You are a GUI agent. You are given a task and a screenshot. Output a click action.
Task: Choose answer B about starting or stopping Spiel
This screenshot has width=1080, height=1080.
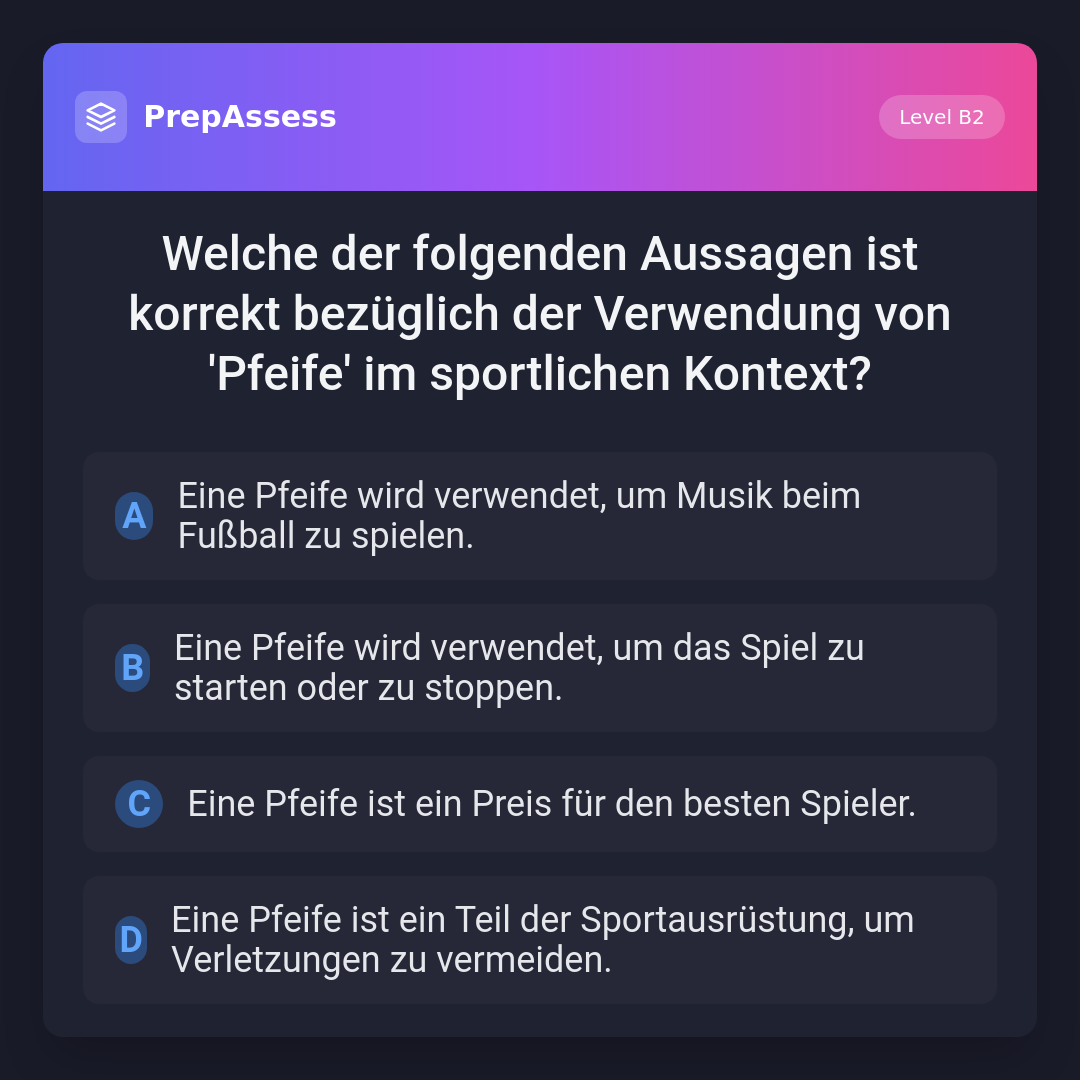pyautogui.click(x=539, y=668)
